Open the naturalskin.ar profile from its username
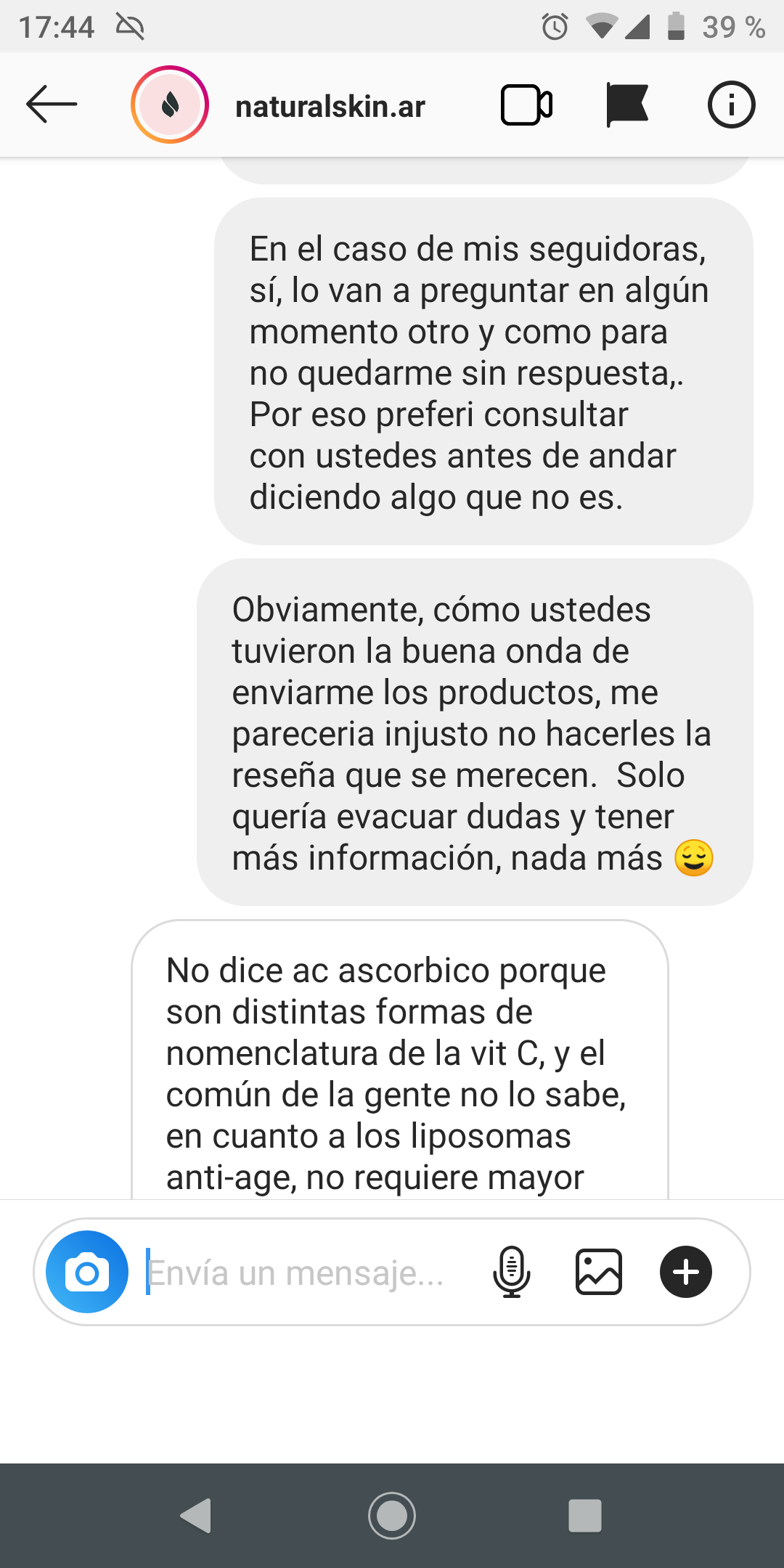 tap(330, 107)
